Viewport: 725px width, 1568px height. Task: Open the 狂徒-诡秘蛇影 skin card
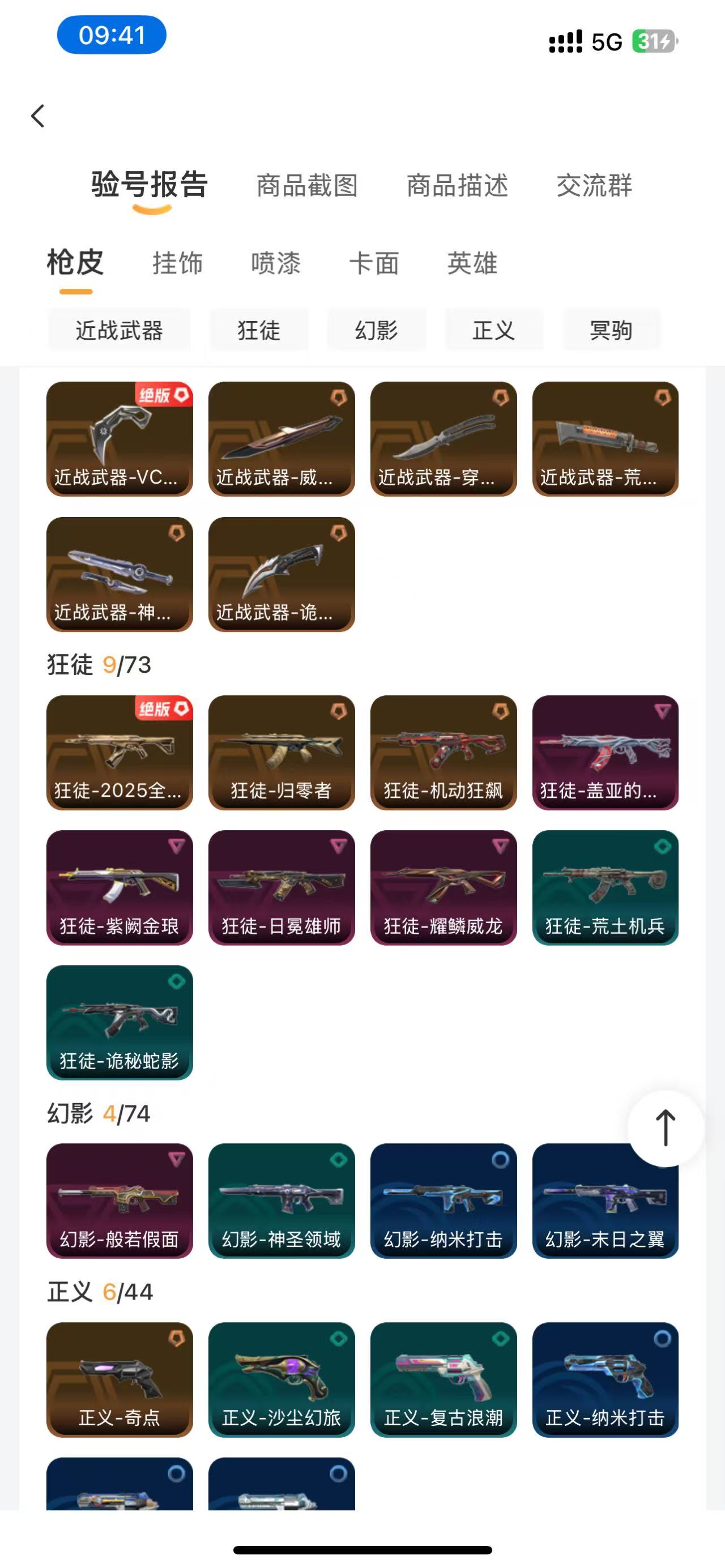click(x=120, y=1023)
